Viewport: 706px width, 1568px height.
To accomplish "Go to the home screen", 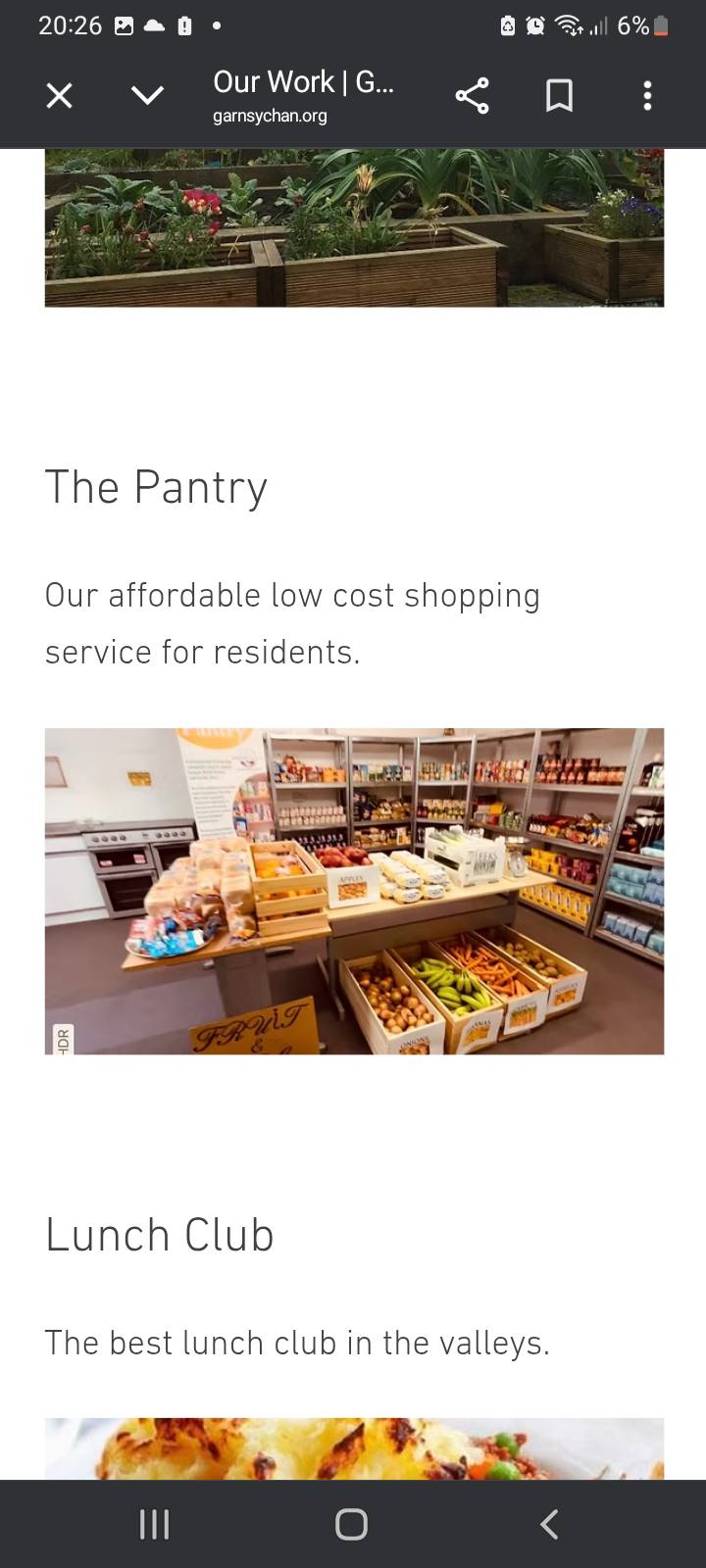I will point(351,1524).
